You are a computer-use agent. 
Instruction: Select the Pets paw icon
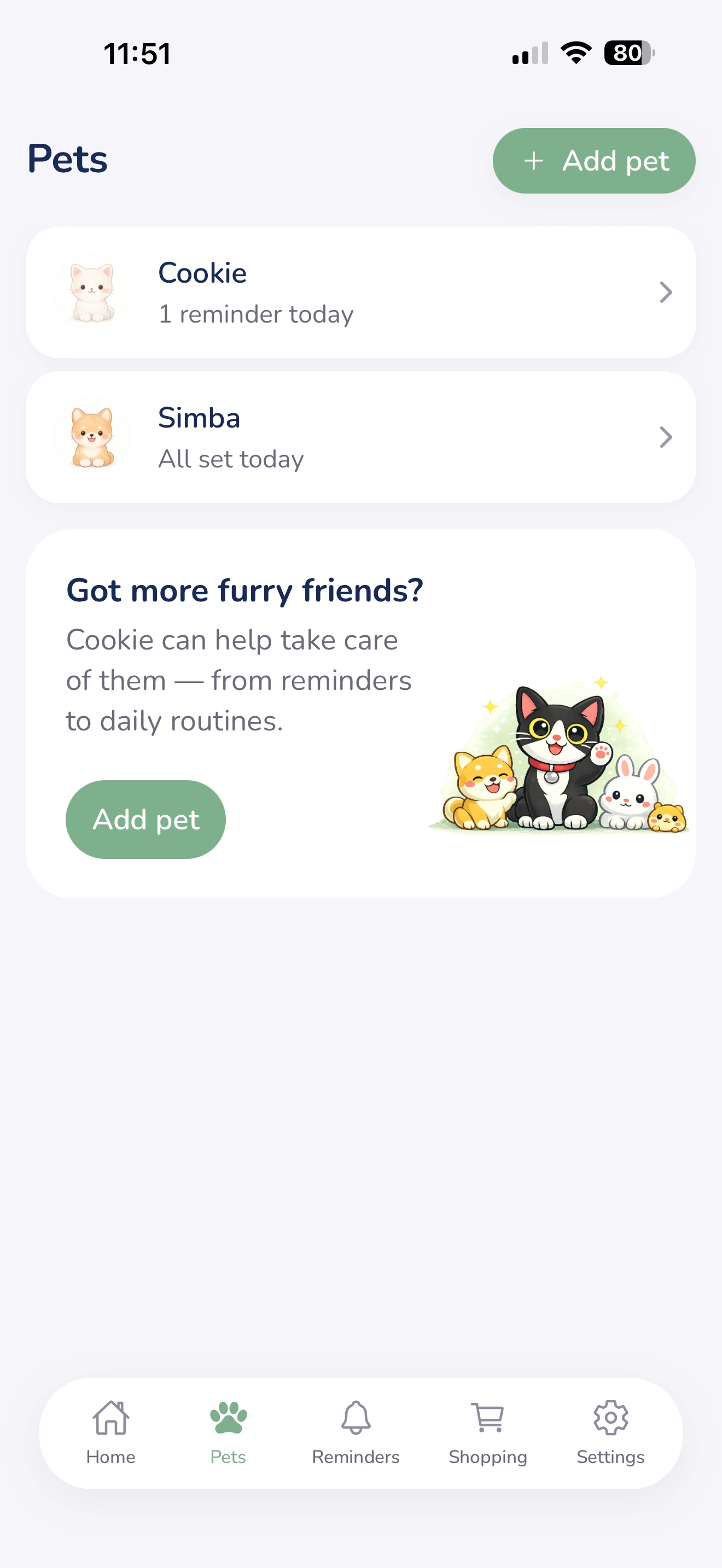[228, 1417]
